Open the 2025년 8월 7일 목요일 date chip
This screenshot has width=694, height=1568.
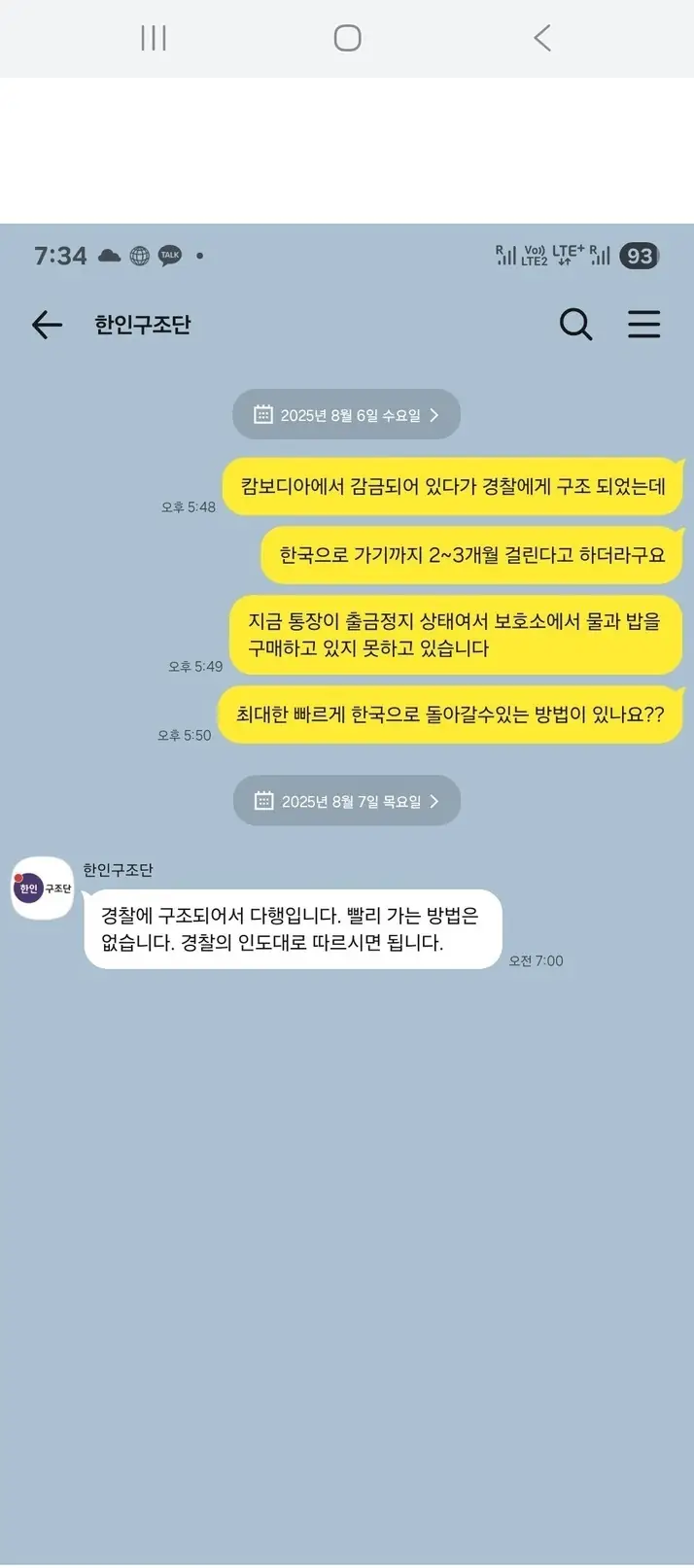346,801
